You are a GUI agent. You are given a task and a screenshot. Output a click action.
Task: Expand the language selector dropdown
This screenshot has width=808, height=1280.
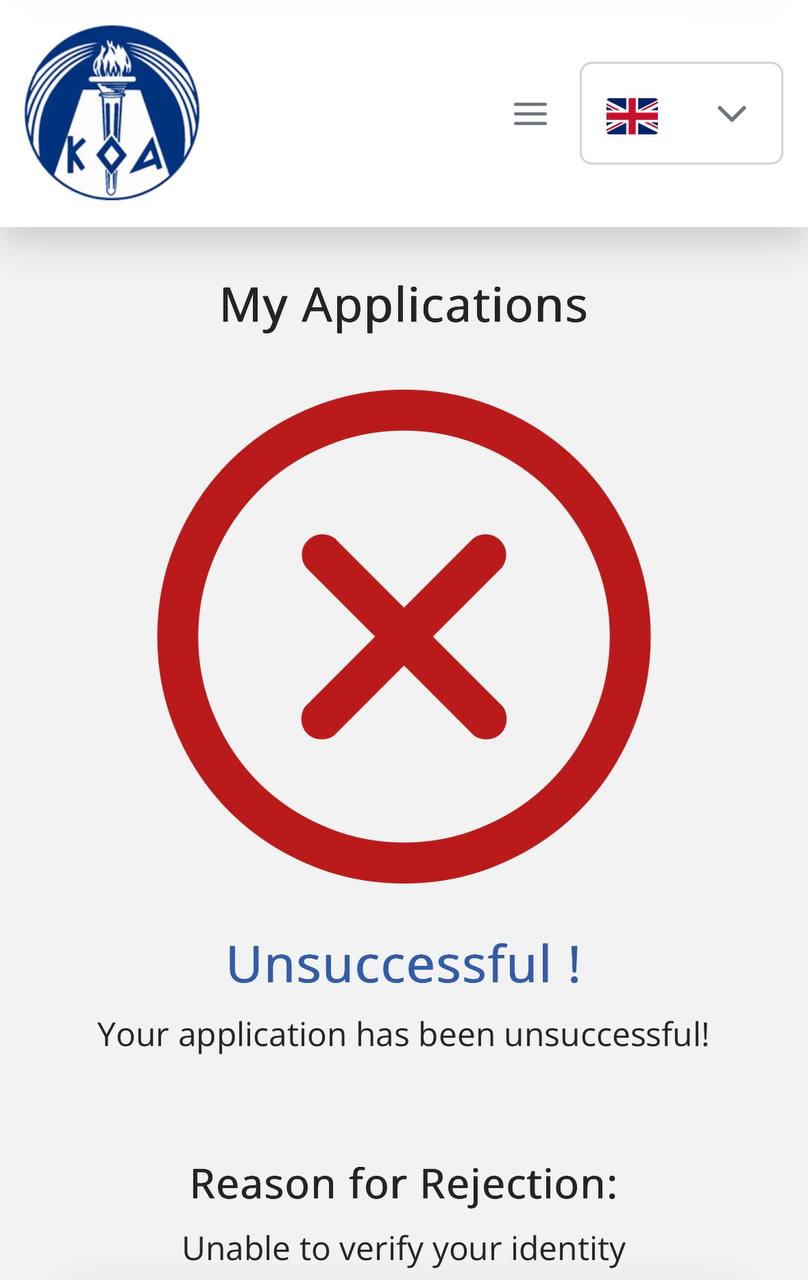pos(681,114)
